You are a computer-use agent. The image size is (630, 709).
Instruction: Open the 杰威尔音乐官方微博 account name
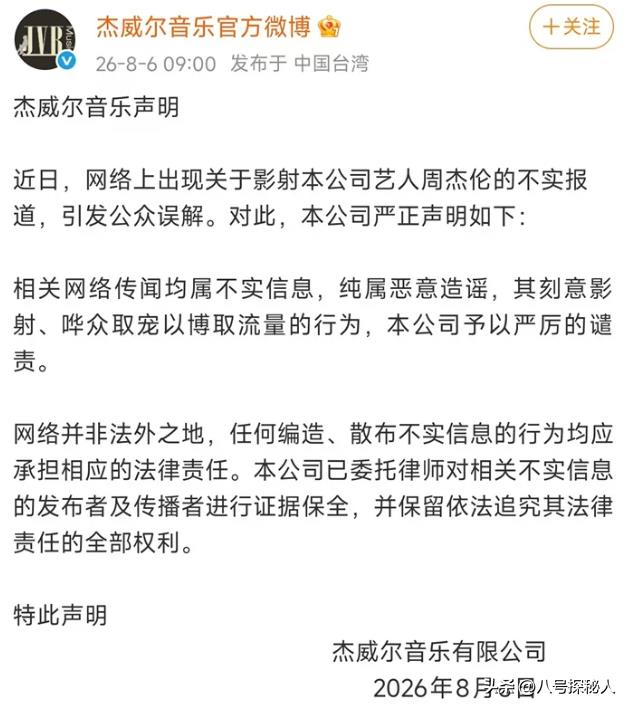pyautogui.click(x=204, y=27)
